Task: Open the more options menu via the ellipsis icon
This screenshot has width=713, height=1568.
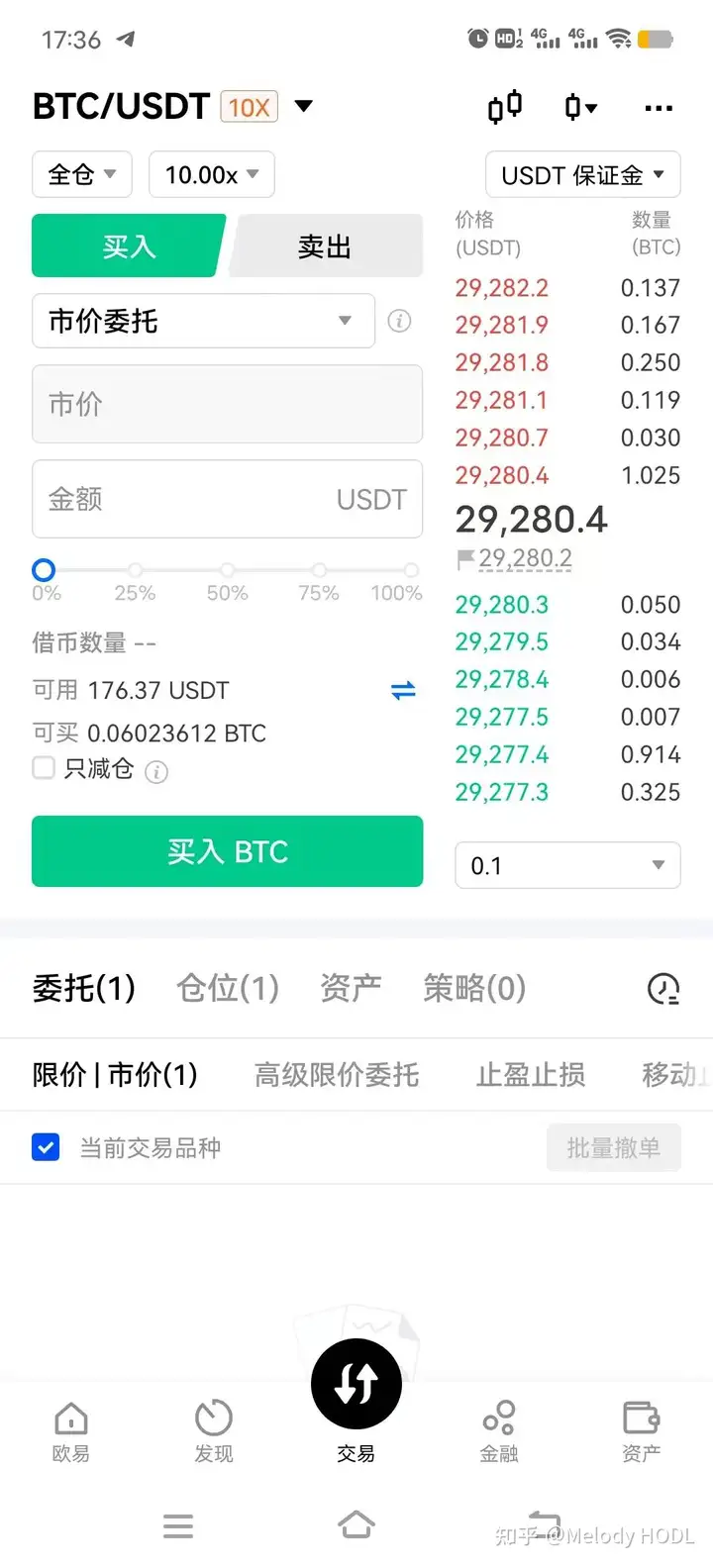Action: tap(659, 107)
